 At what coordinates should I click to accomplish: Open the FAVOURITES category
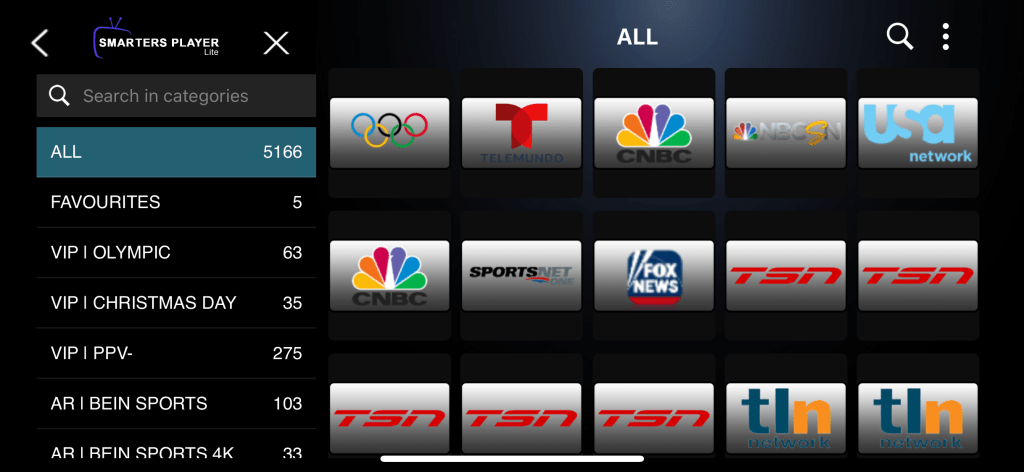tap(176, 202)
